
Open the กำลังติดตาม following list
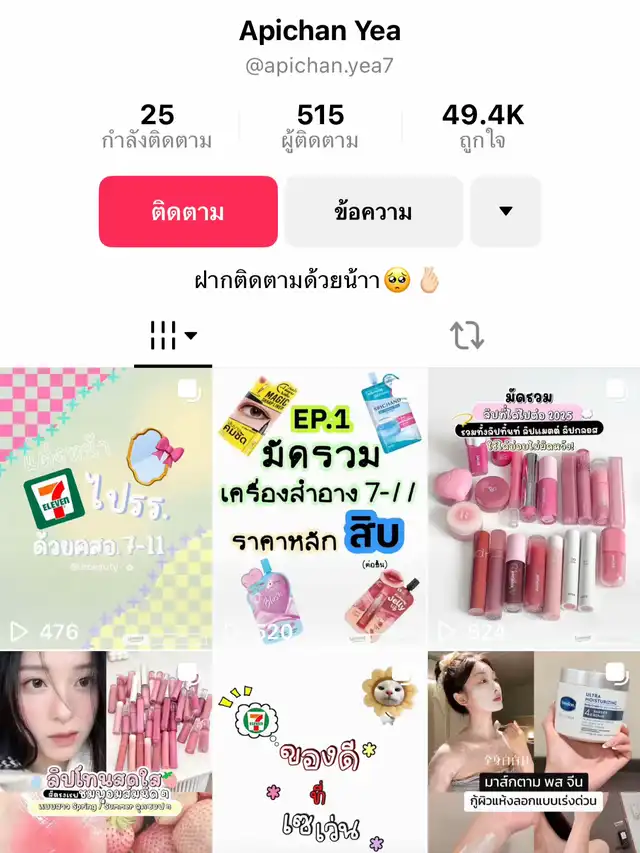point(157,127)
